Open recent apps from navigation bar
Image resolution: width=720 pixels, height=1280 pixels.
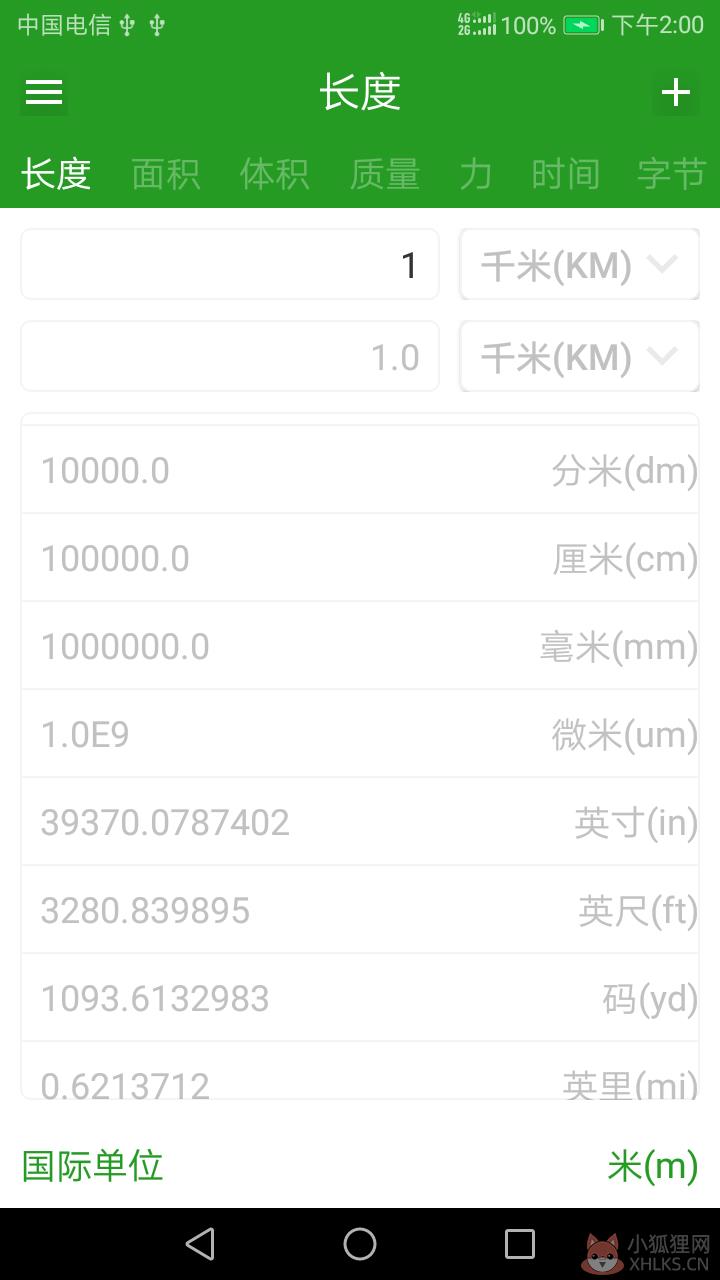[x=520, y=1244]
